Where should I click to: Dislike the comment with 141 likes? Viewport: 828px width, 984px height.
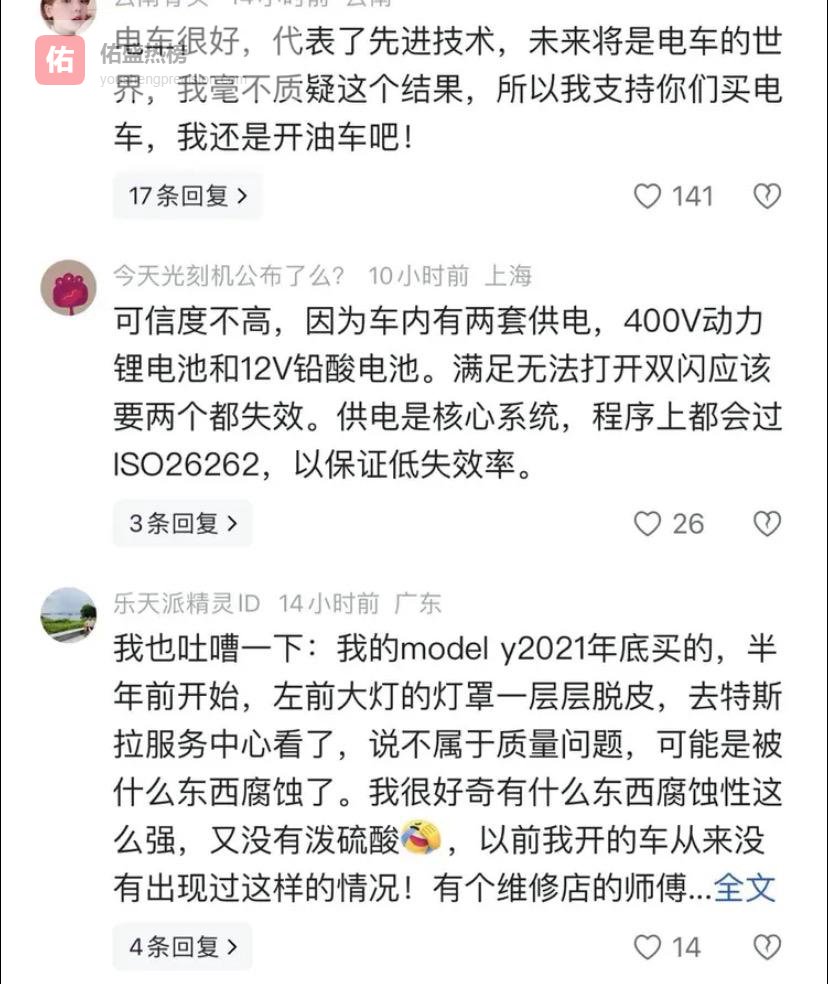(x=766, y=196)
